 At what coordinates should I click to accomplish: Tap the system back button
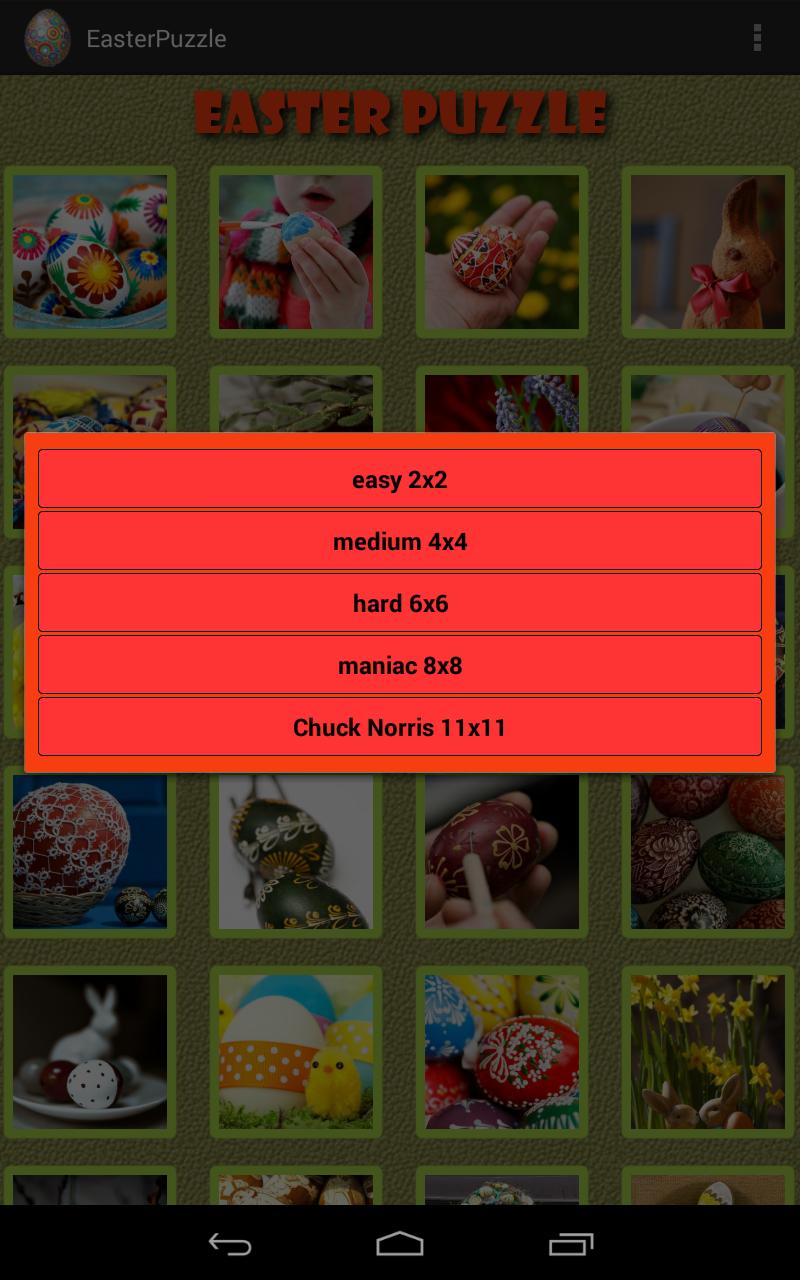point(229,1244)
